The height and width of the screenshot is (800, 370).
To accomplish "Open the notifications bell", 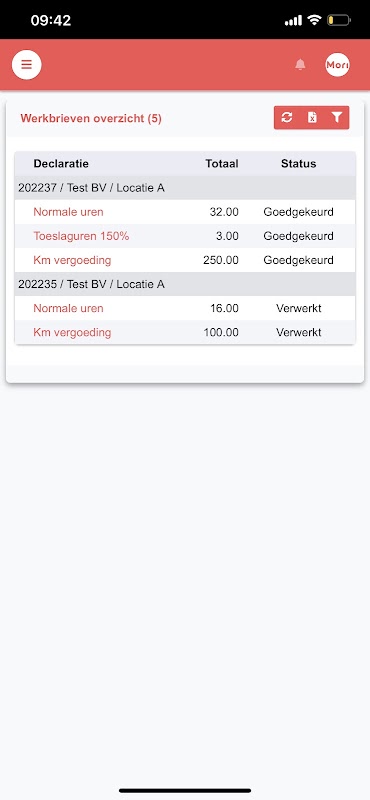I will [300, 65].
